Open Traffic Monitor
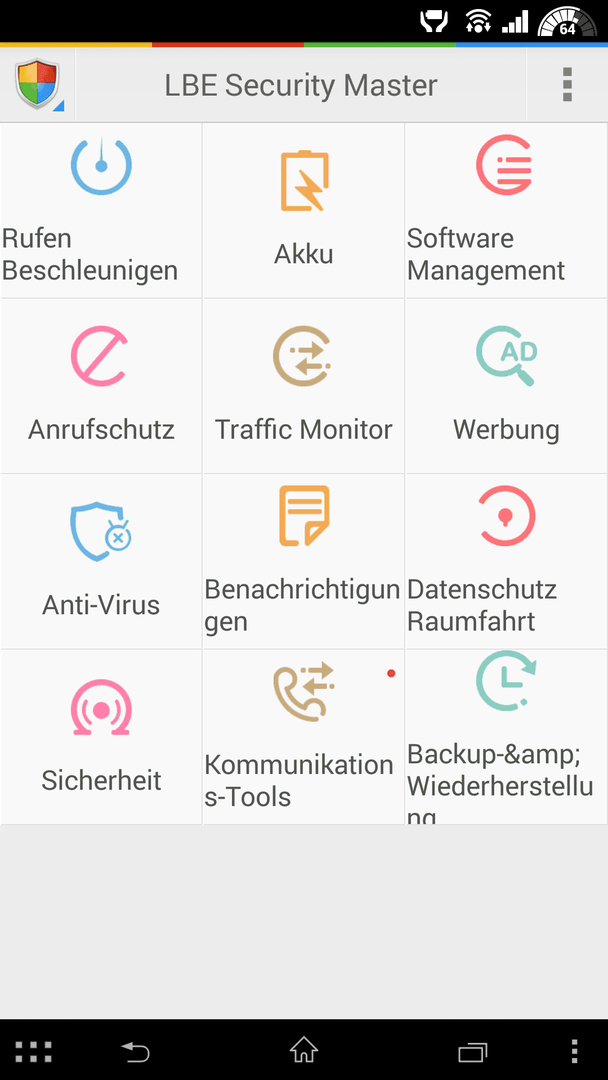 coord(304,386)
